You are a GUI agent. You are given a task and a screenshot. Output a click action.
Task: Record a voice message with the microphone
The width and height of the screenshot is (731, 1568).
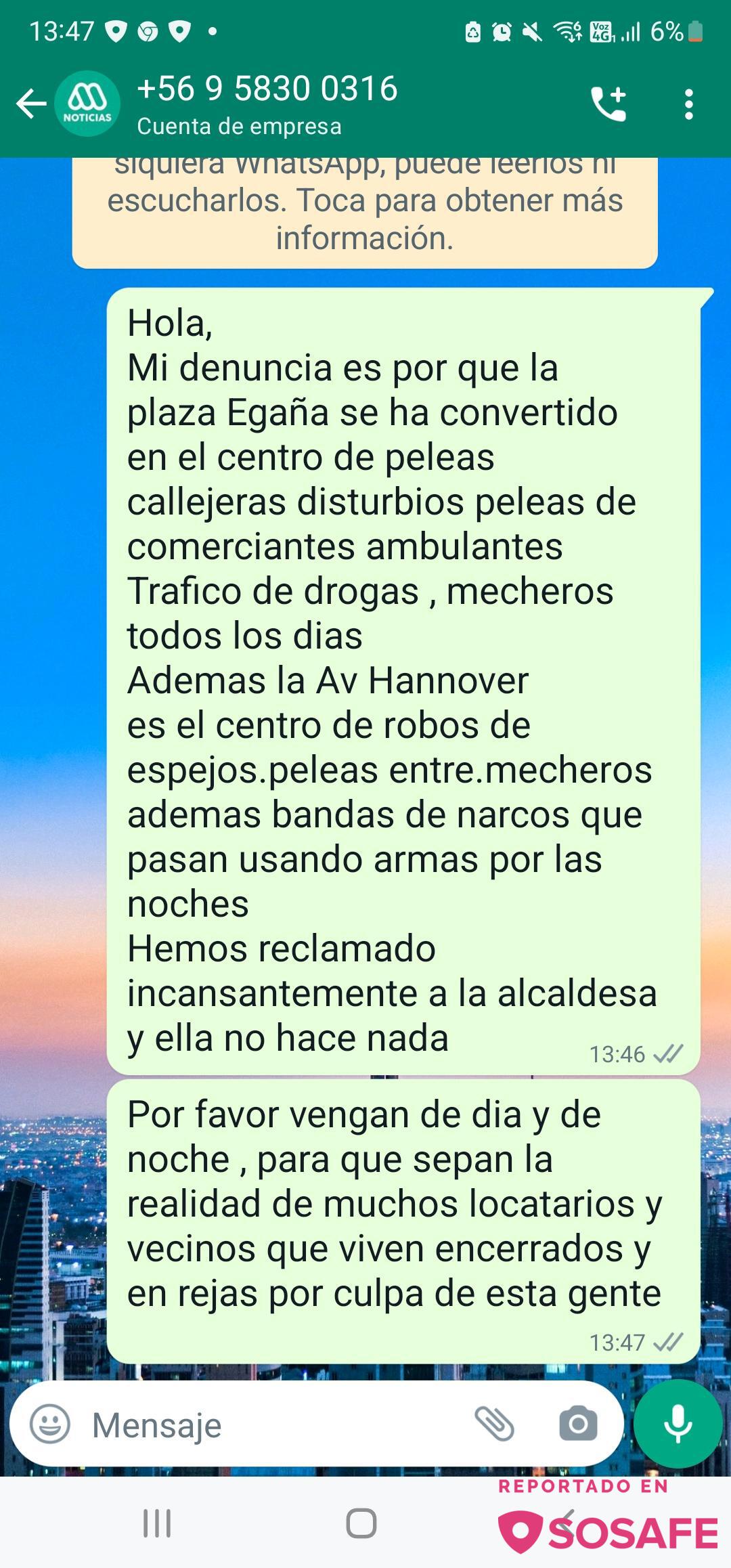tap(678, 1424)
